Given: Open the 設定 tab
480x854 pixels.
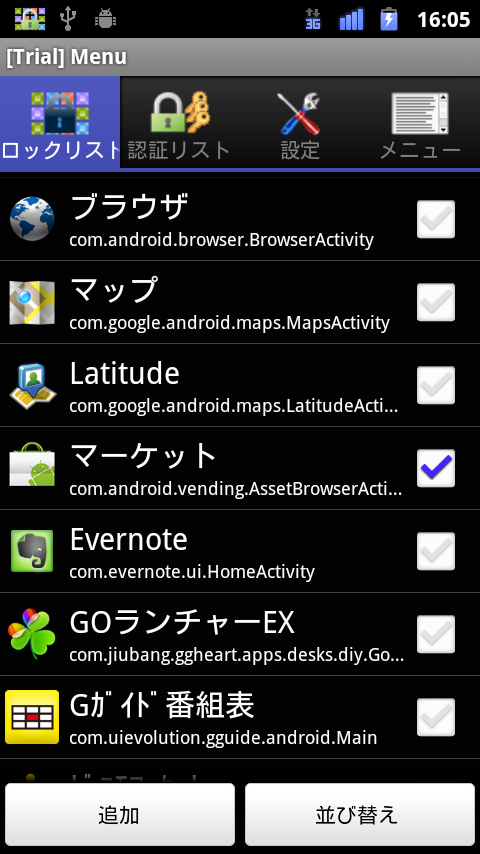Looking at the screenshot, I should pyautogui.click(x=300, y=123).
